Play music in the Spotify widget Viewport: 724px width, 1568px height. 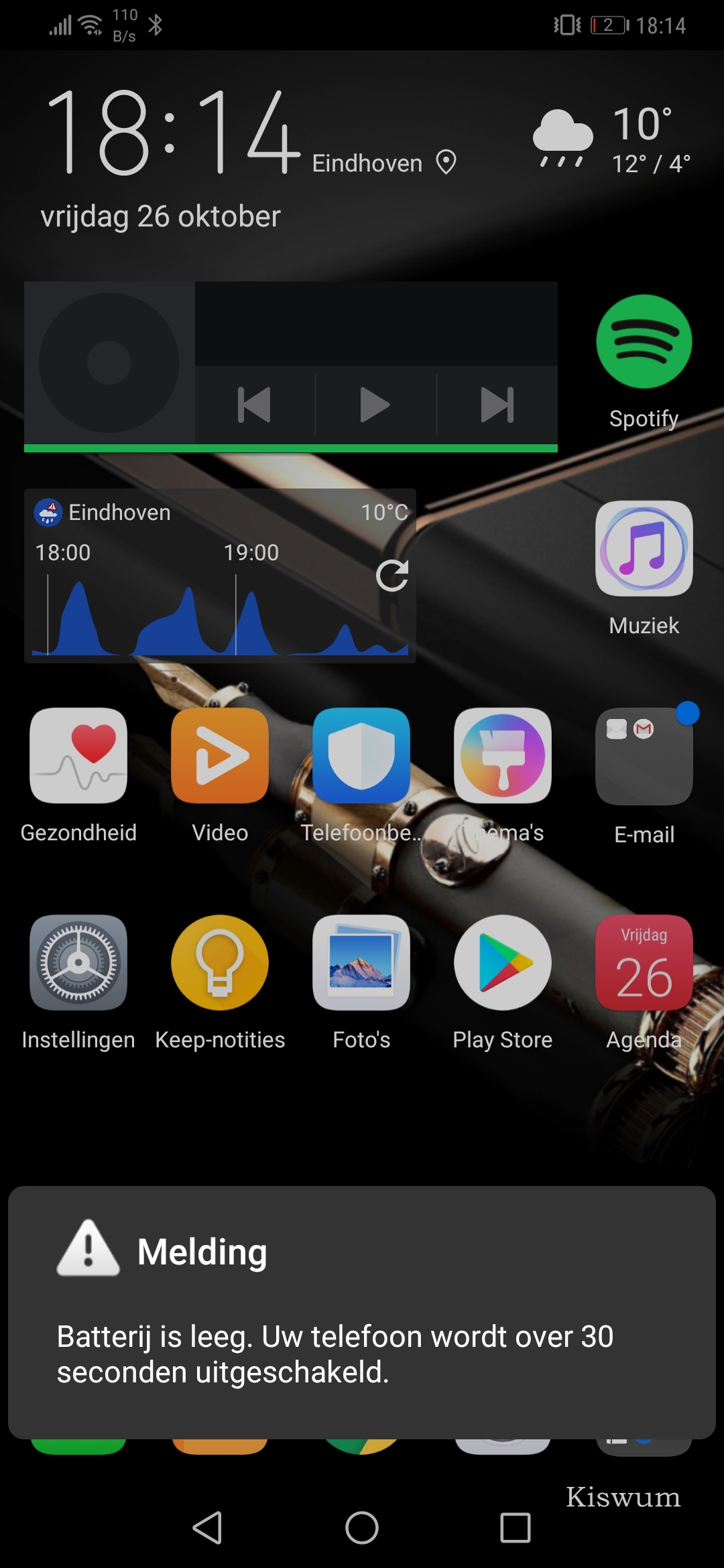coord(375,405)
